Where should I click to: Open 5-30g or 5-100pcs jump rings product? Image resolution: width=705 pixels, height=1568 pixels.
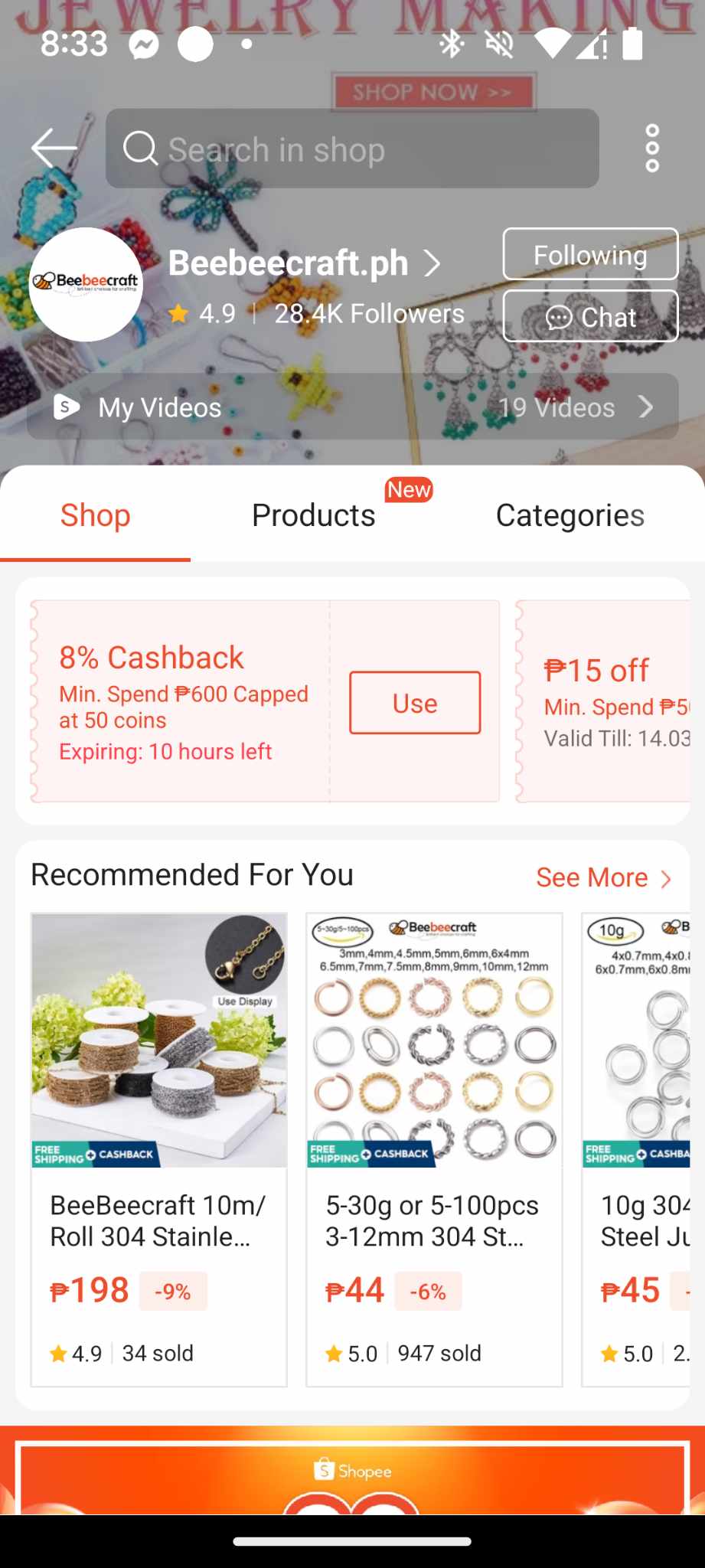coord(434,1148)
